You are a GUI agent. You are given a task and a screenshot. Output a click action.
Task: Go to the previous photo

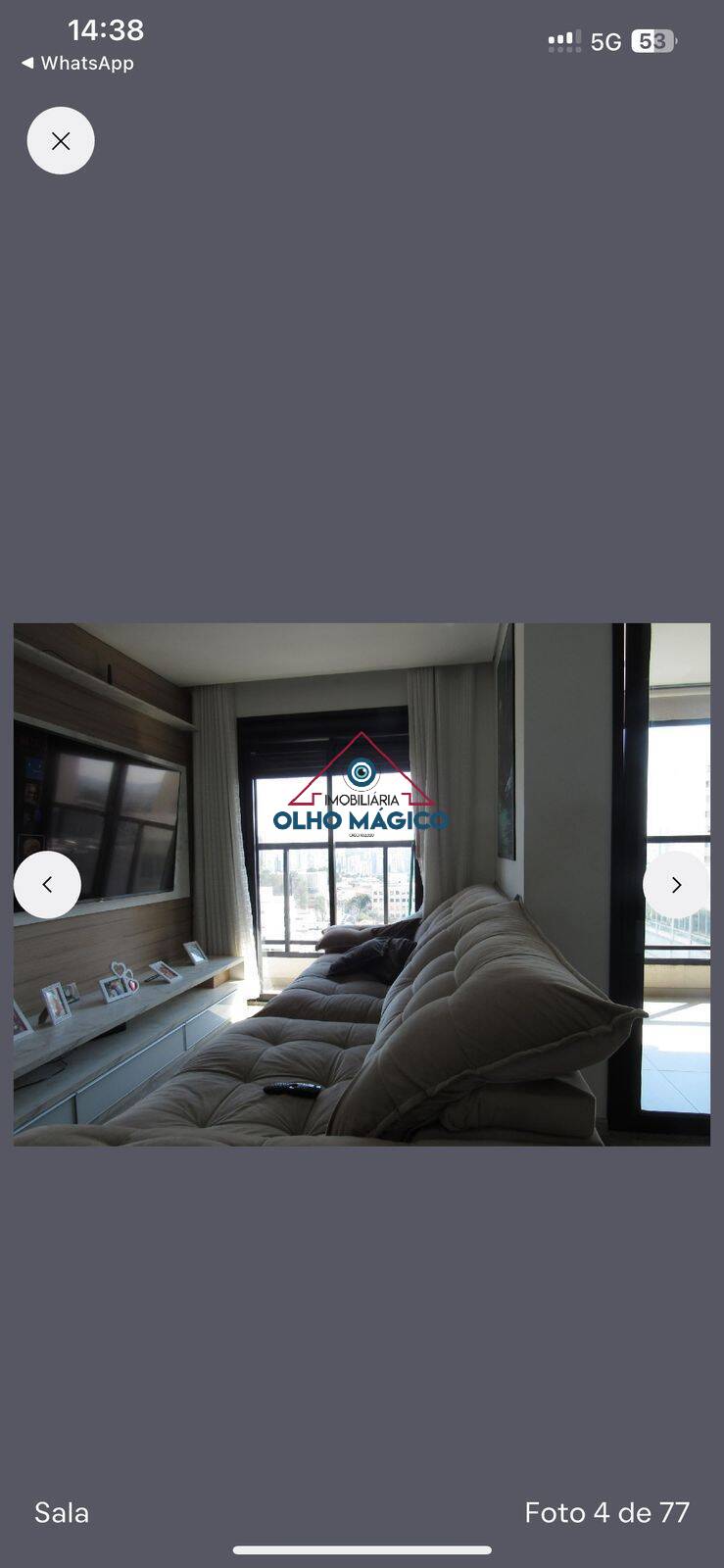click(47, 885)
